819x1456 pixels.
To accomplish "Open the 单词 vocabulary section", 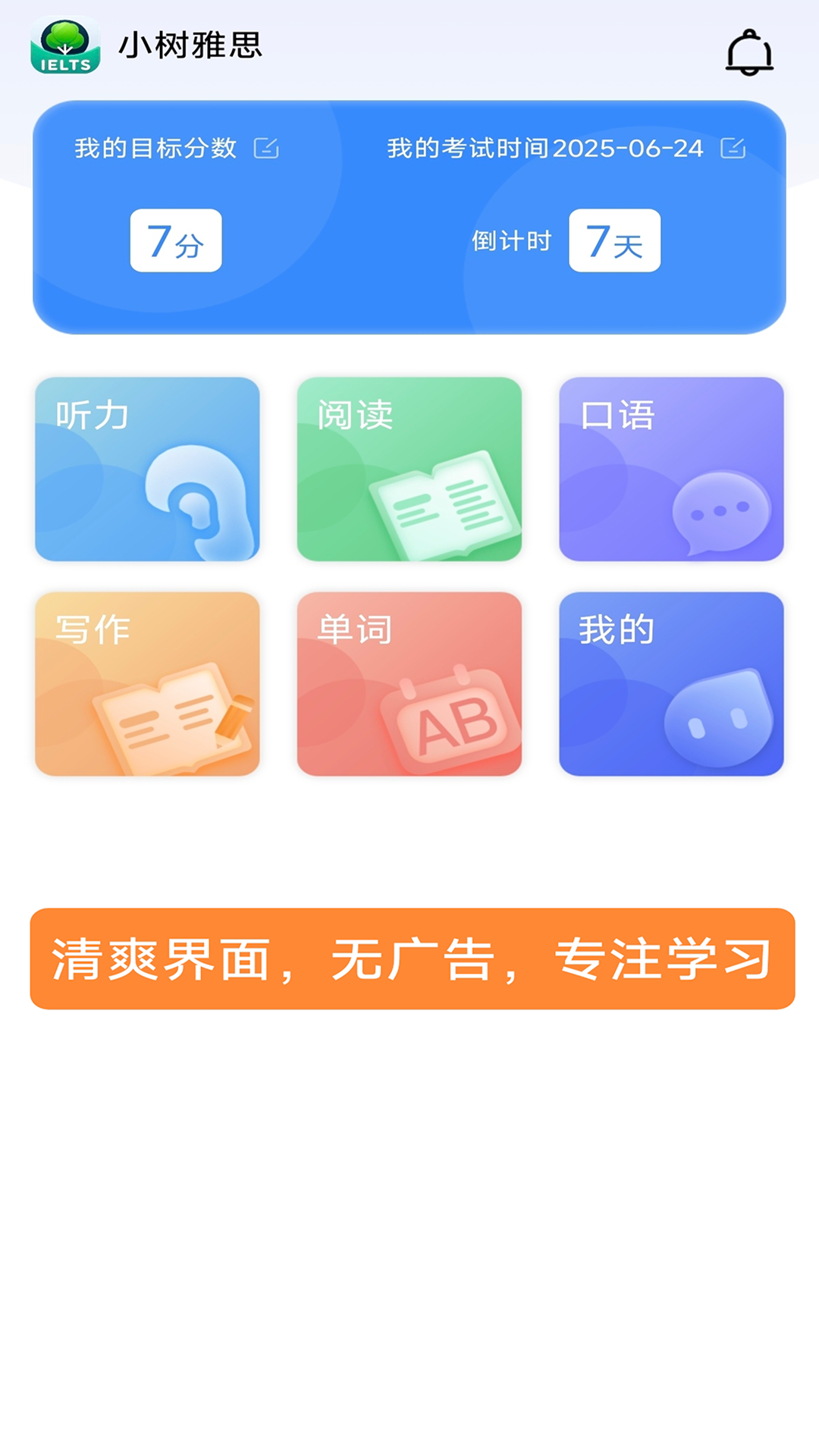I will 409,685.
